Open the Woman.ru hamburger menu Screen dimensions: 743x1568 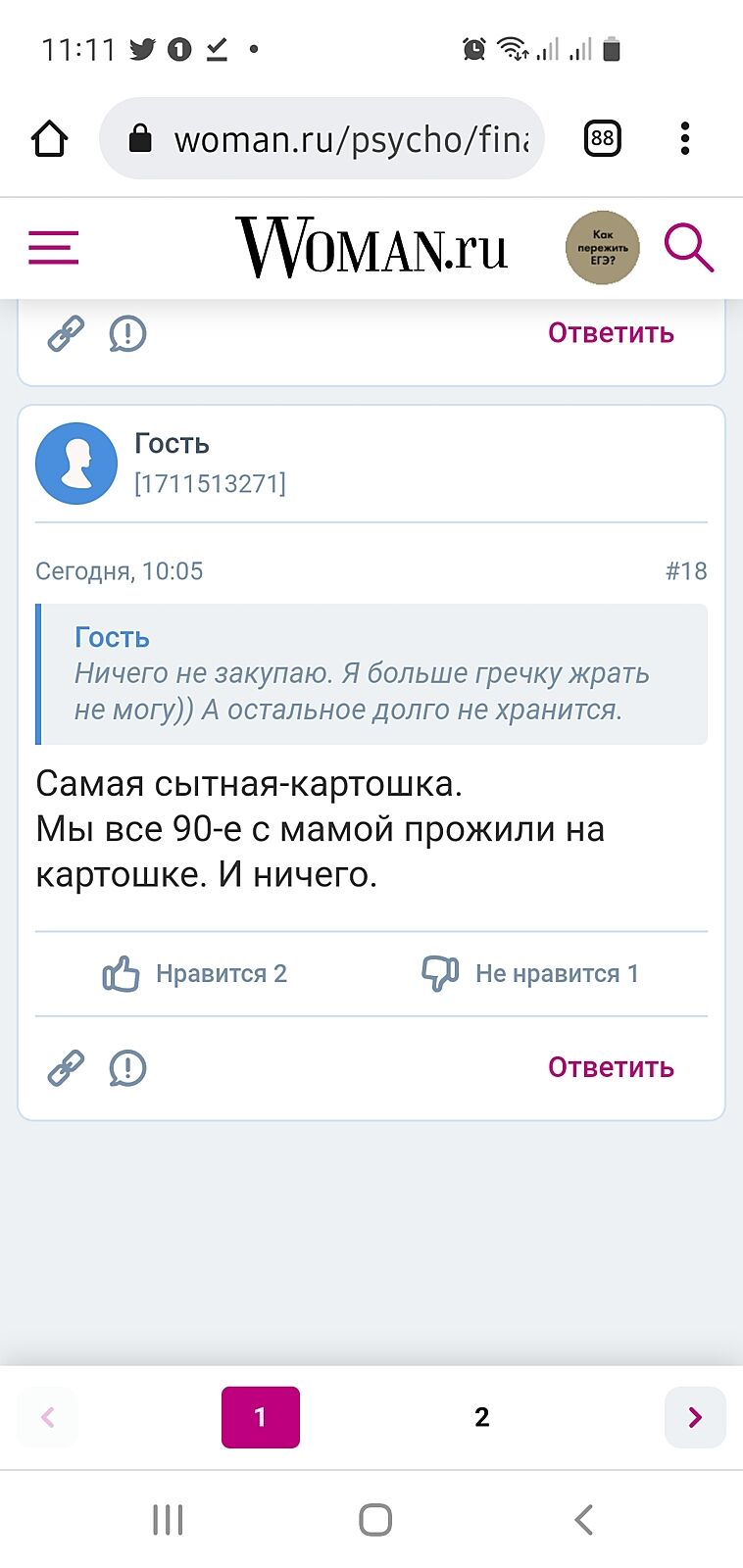pos(53,248)
